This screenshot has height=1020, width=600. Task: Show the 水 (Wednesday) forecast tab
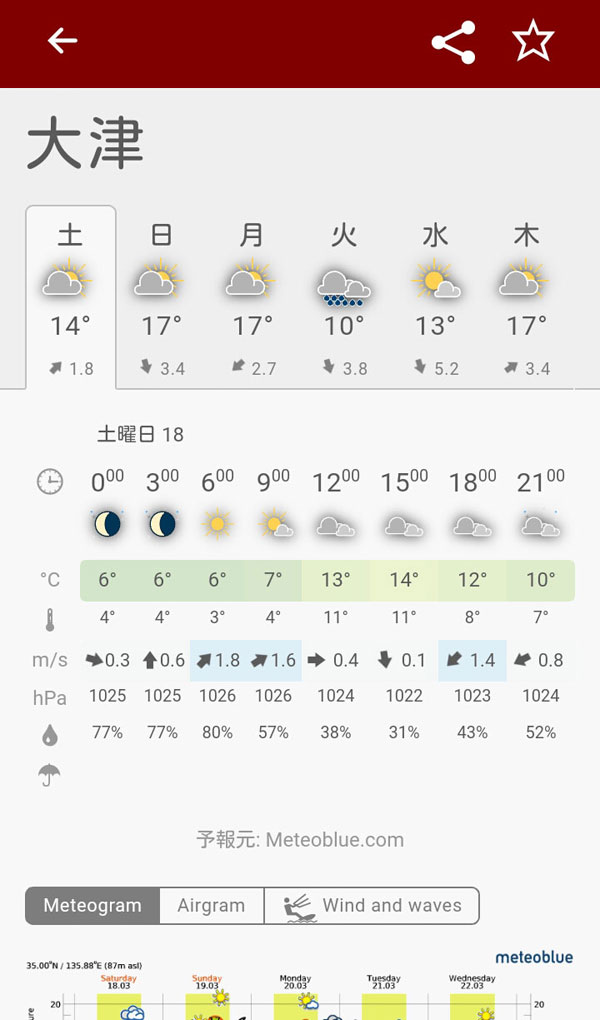pos(435,299)
